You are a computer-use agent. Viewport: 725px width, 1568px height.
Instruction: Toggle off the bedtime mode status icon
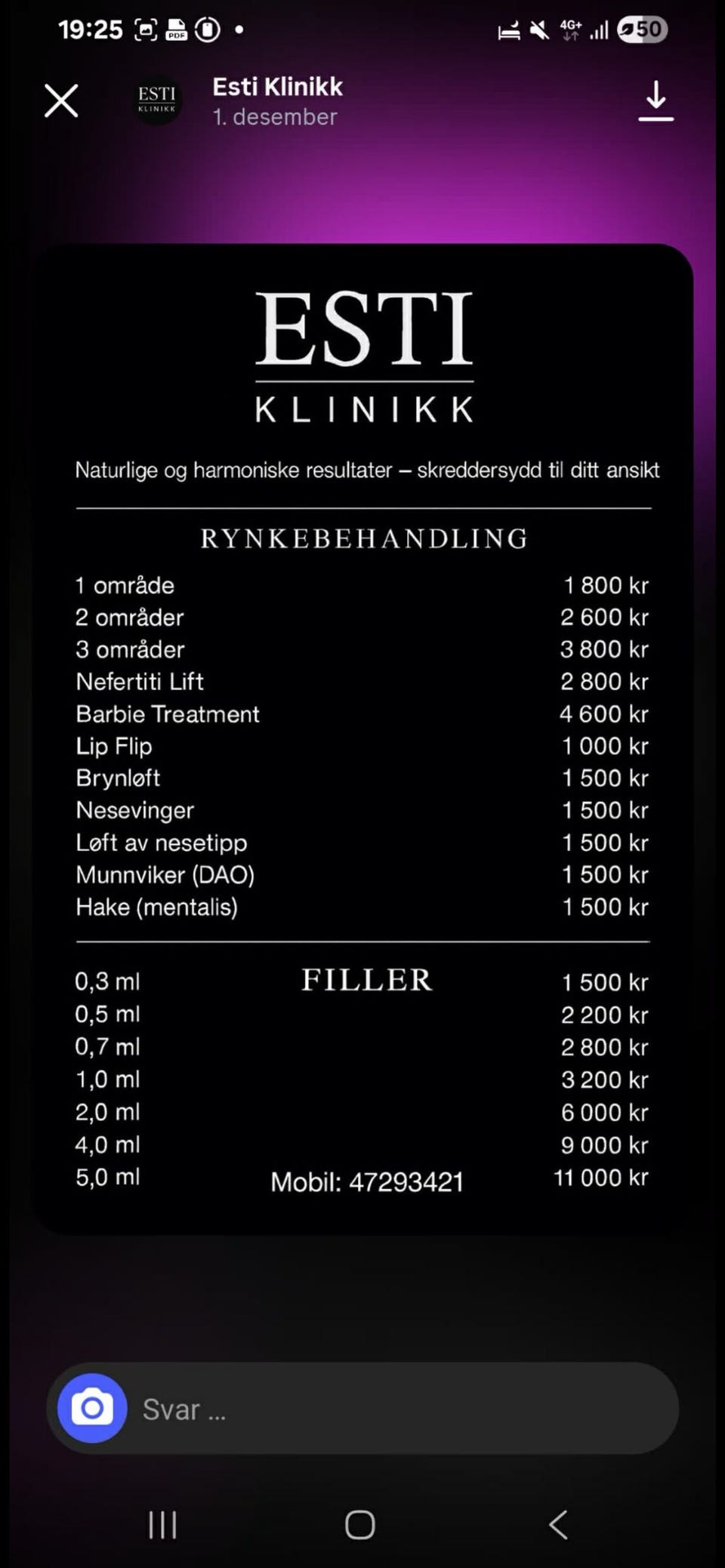pyautogui.click(x=507, y=30)
